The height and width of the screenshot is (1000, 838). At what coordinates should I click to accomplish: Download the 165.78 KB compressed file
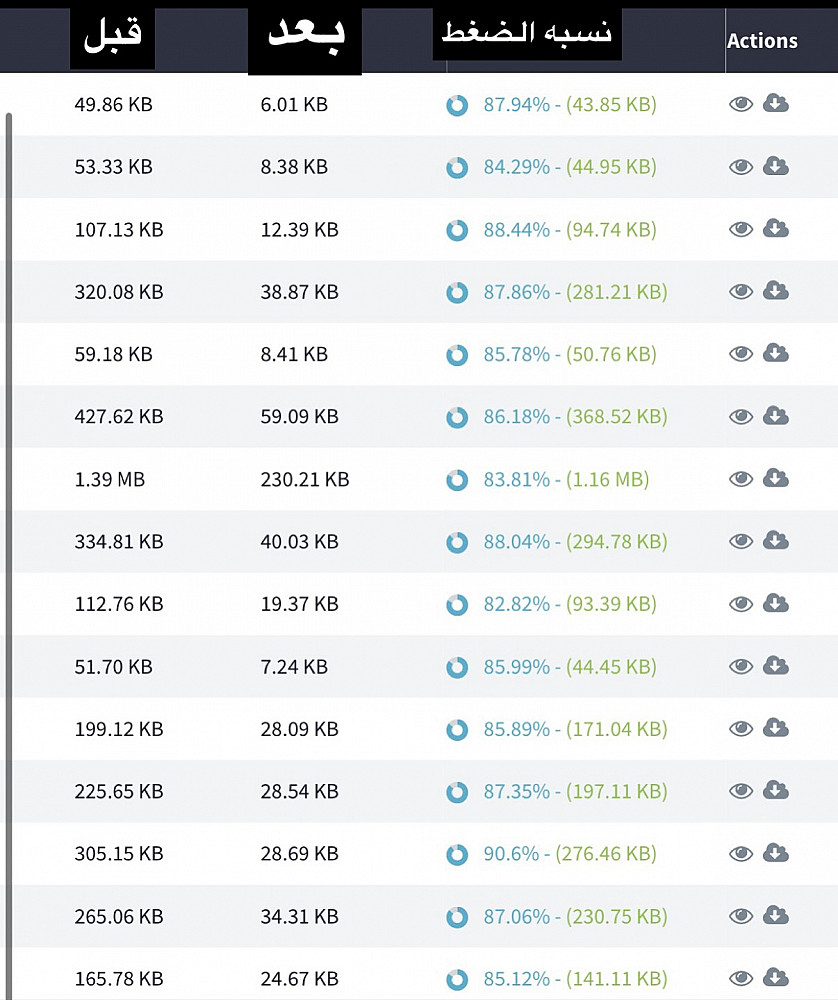point(776,978)
